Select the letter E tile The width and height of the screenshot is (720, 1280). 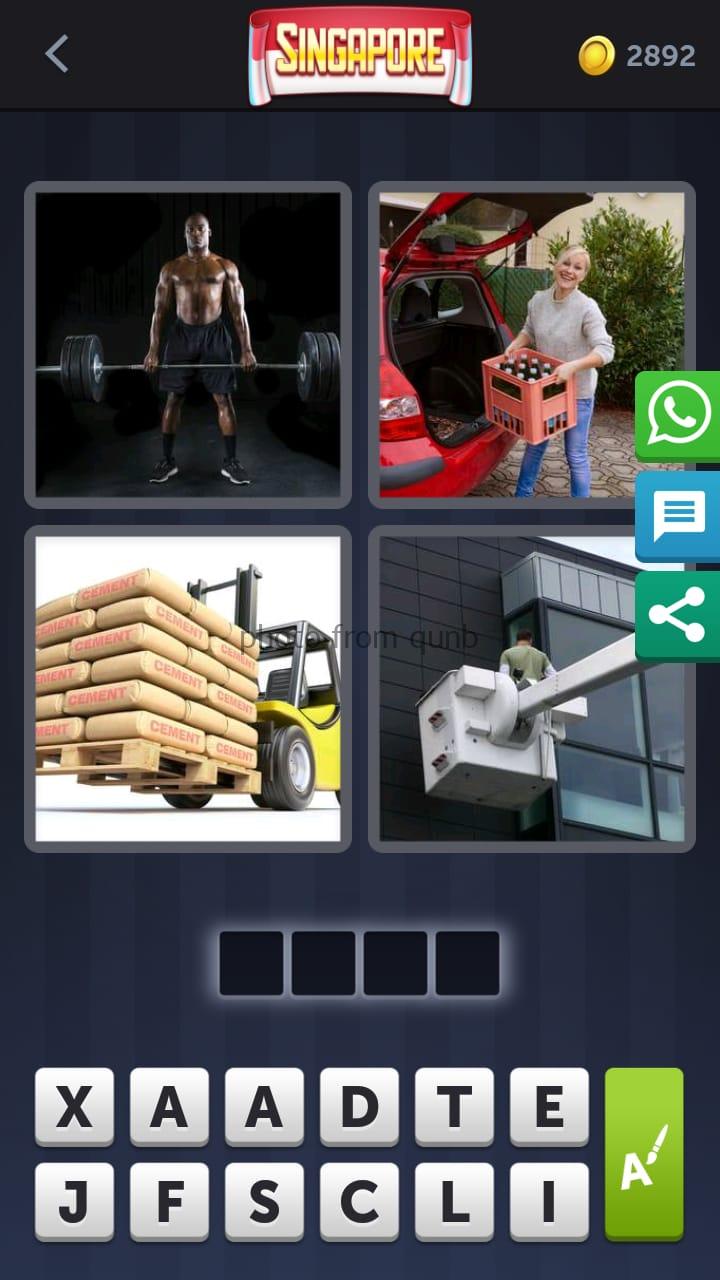[x=550, y=1105]
